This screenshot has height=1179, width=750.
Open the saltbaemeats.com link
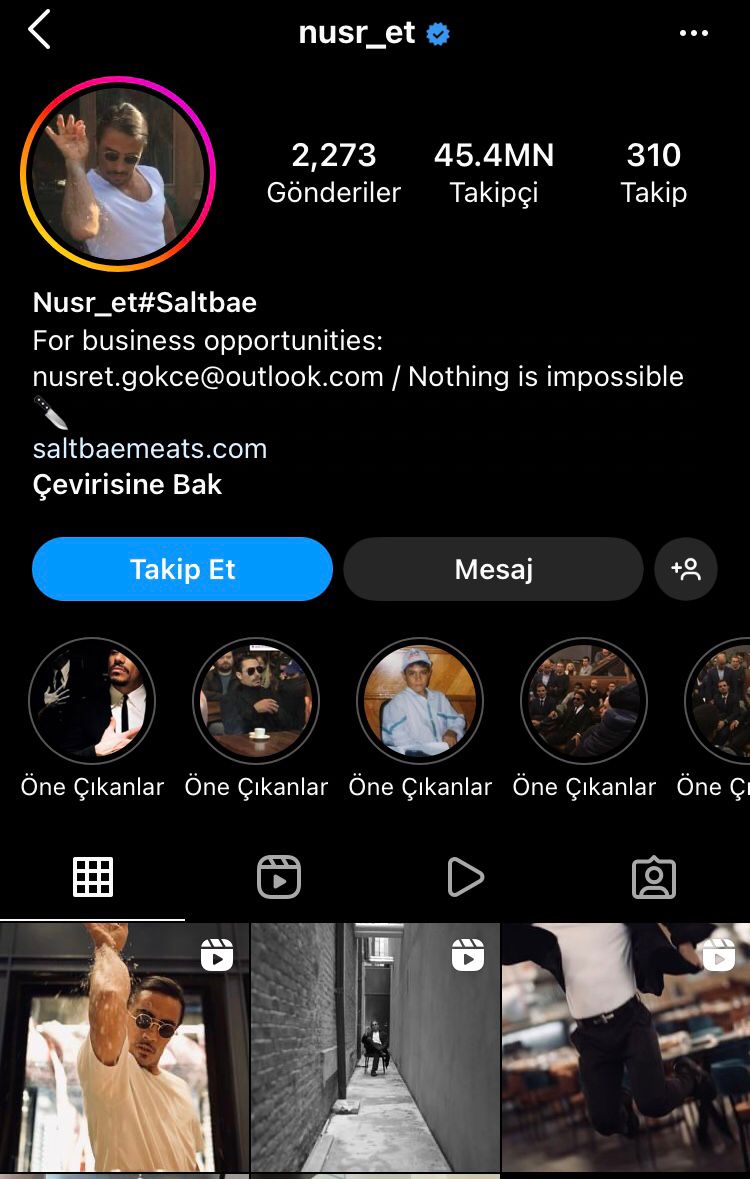[x=150, y=448]
